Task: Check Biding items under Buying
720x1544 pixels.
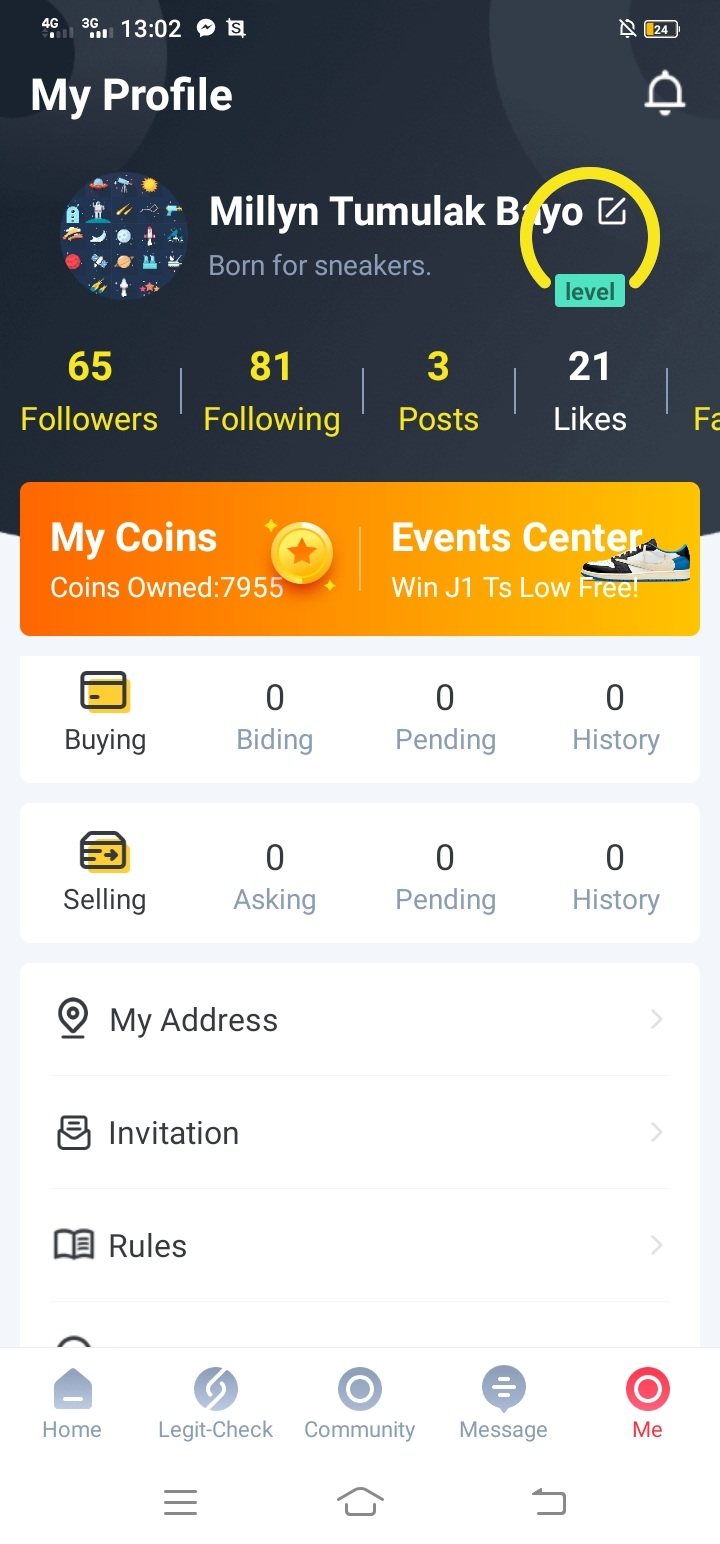Action: 274,718
